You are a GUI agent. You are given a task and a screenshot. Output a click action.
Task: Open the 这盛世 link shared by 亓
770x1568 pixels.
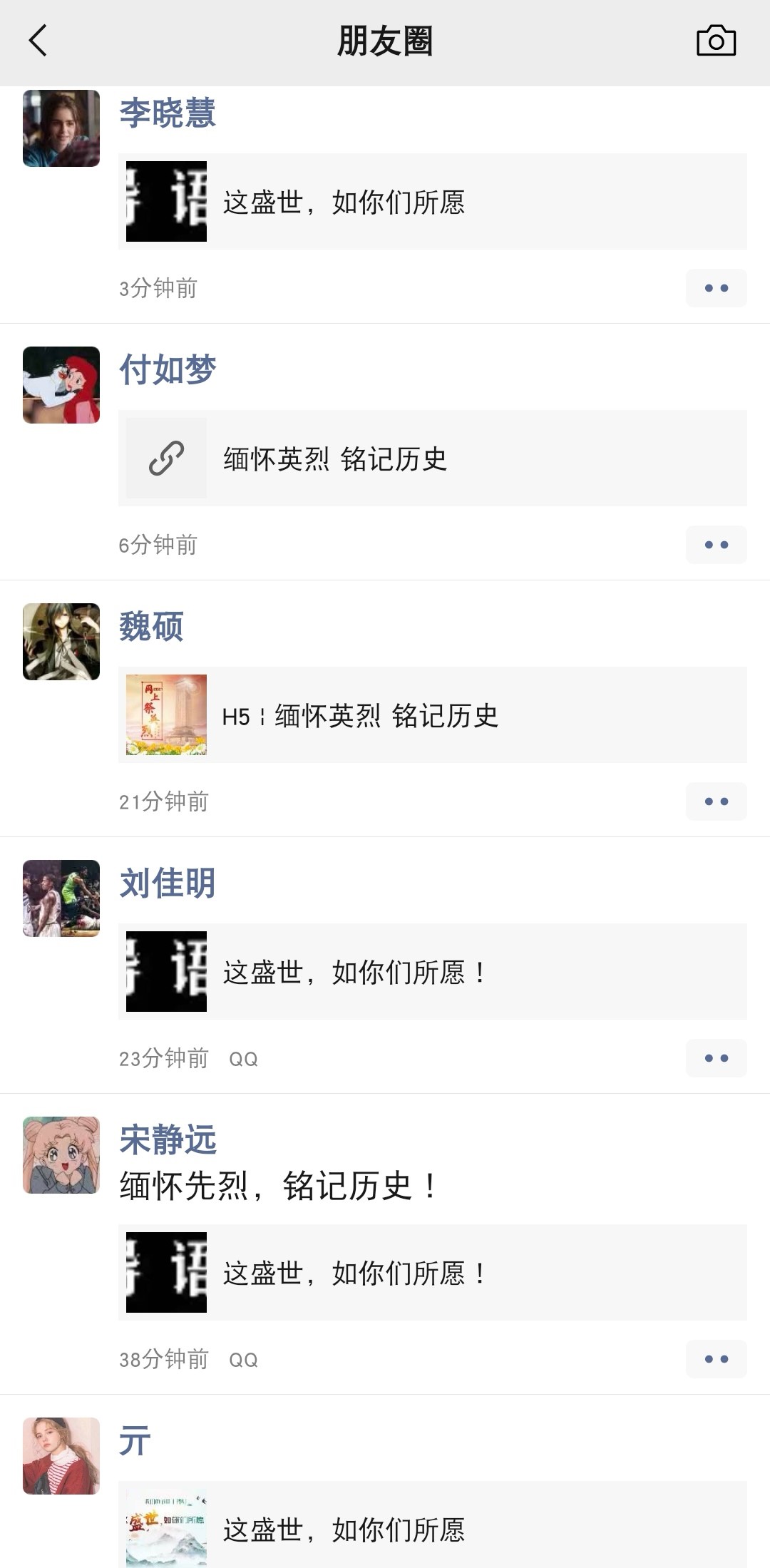pos(432,1529)
